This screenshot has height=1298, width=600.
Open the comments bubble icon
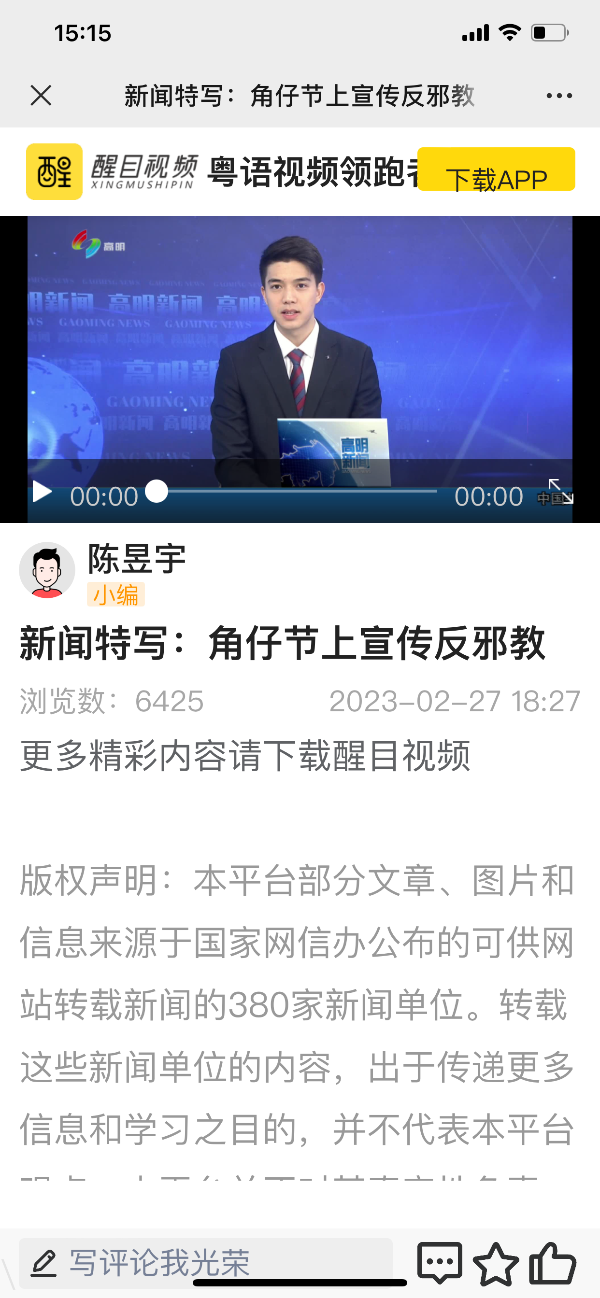pos(439,1263)
